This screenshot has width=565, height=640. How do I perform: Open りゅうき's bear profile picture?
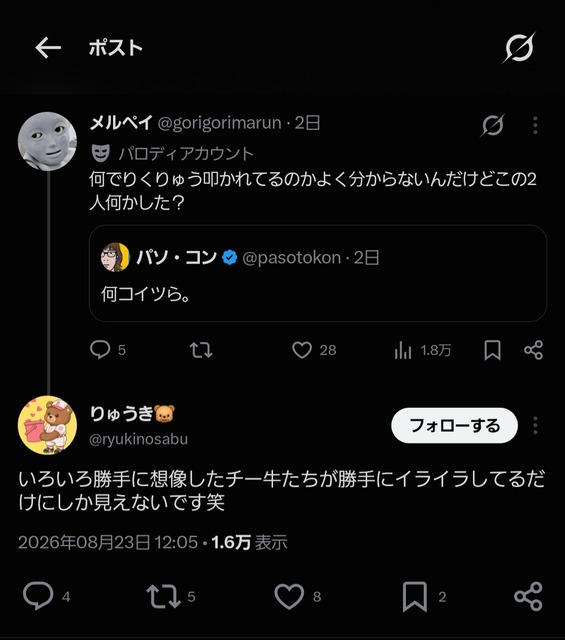(47, 425)
